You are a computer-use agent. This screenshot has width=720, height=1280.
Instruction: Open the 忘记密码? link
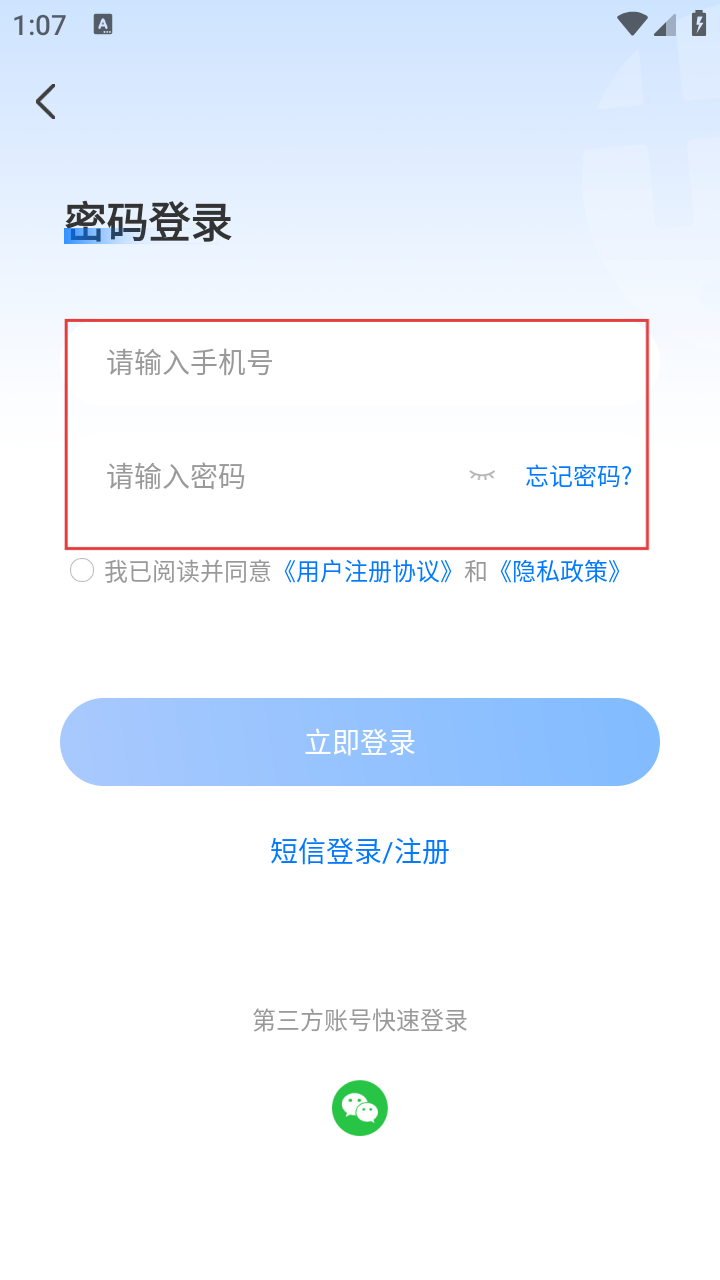coord(578,477)
